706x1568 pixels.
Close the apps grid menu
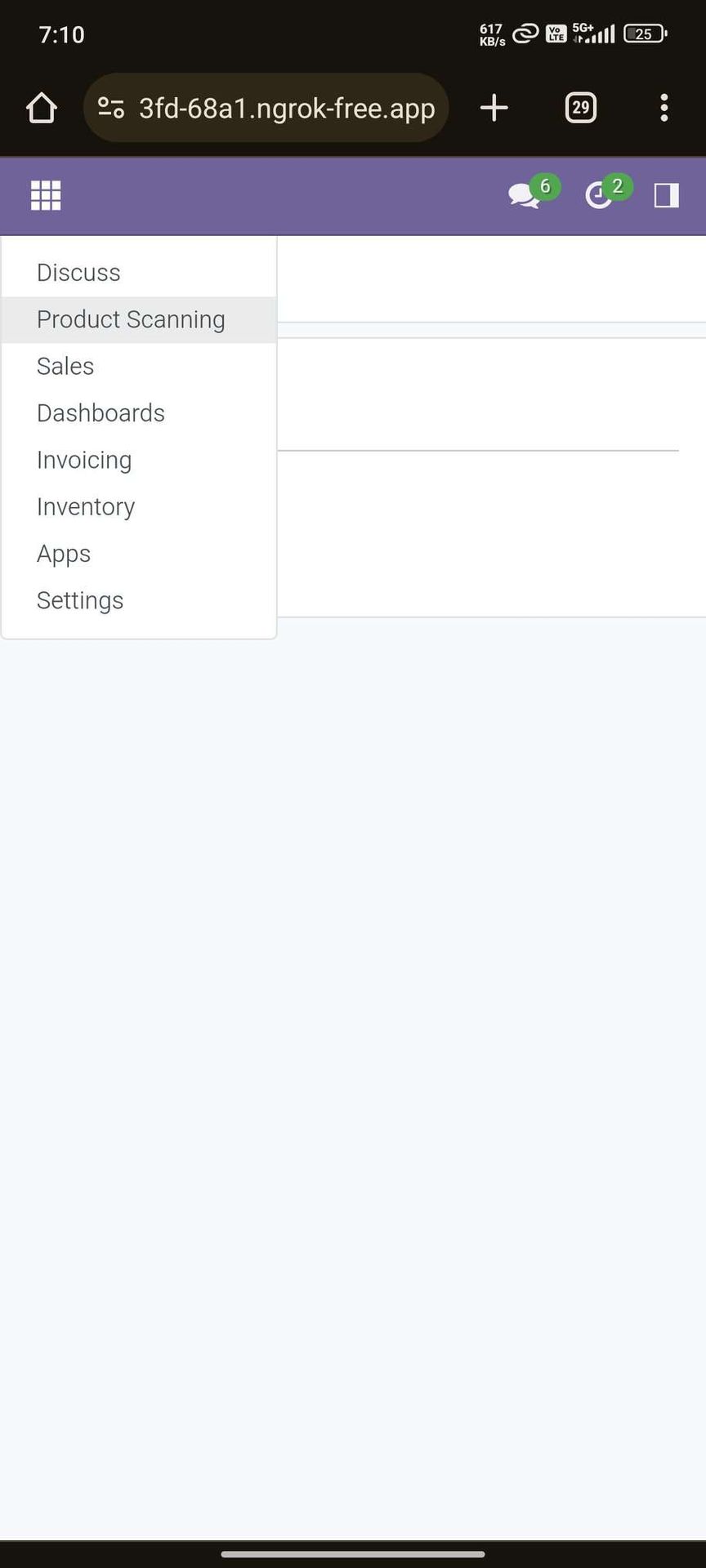point(46,195)
